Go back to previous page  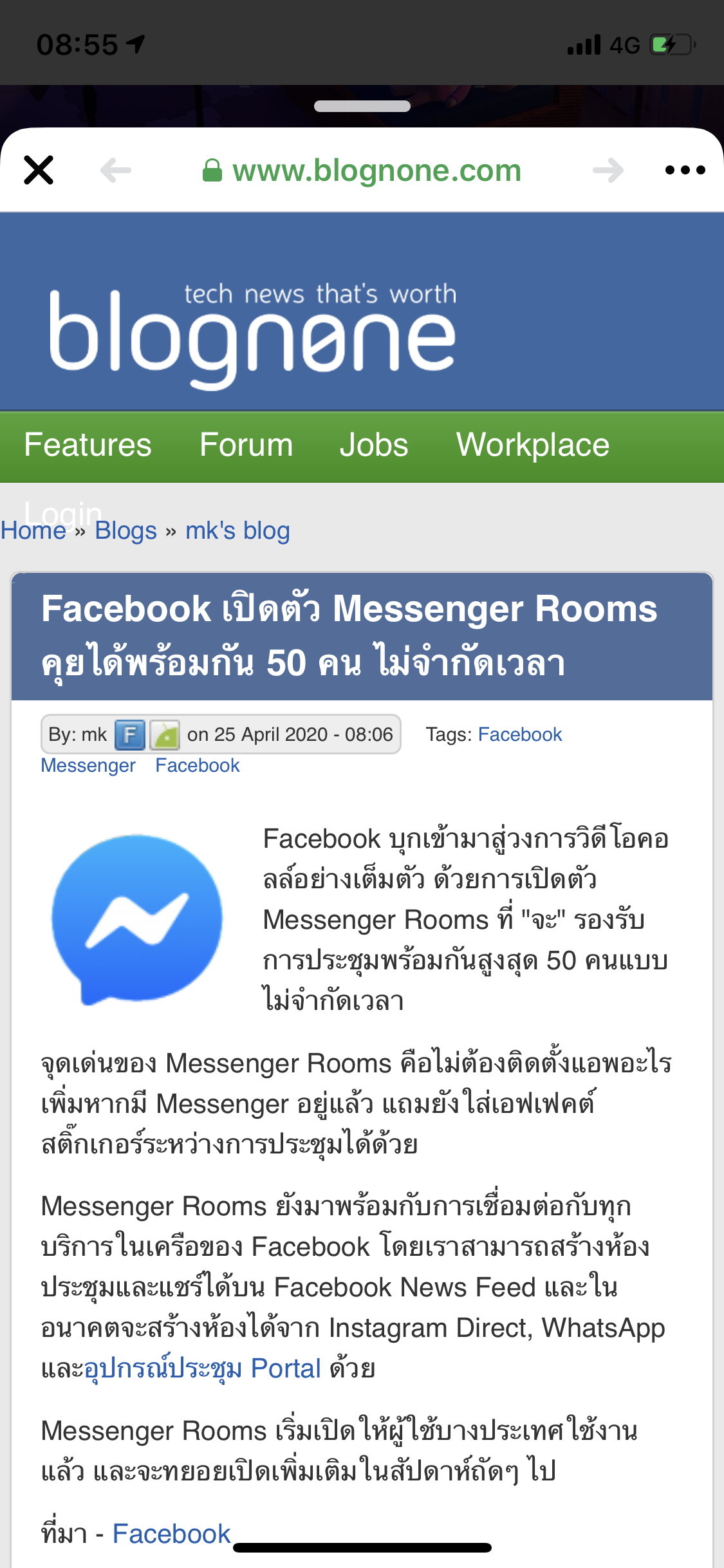[x=116, y=171]
